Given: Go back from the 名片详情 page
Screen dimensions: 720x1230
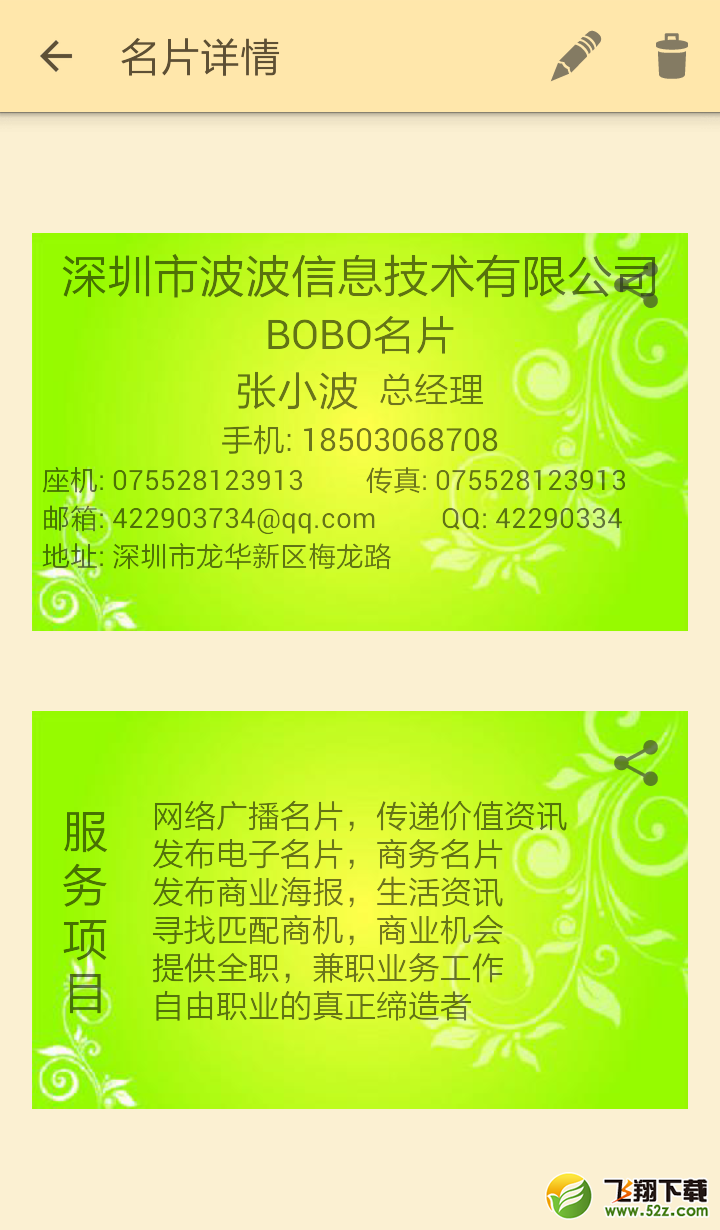Looking at the screenshot, I should tap(56, 56).
